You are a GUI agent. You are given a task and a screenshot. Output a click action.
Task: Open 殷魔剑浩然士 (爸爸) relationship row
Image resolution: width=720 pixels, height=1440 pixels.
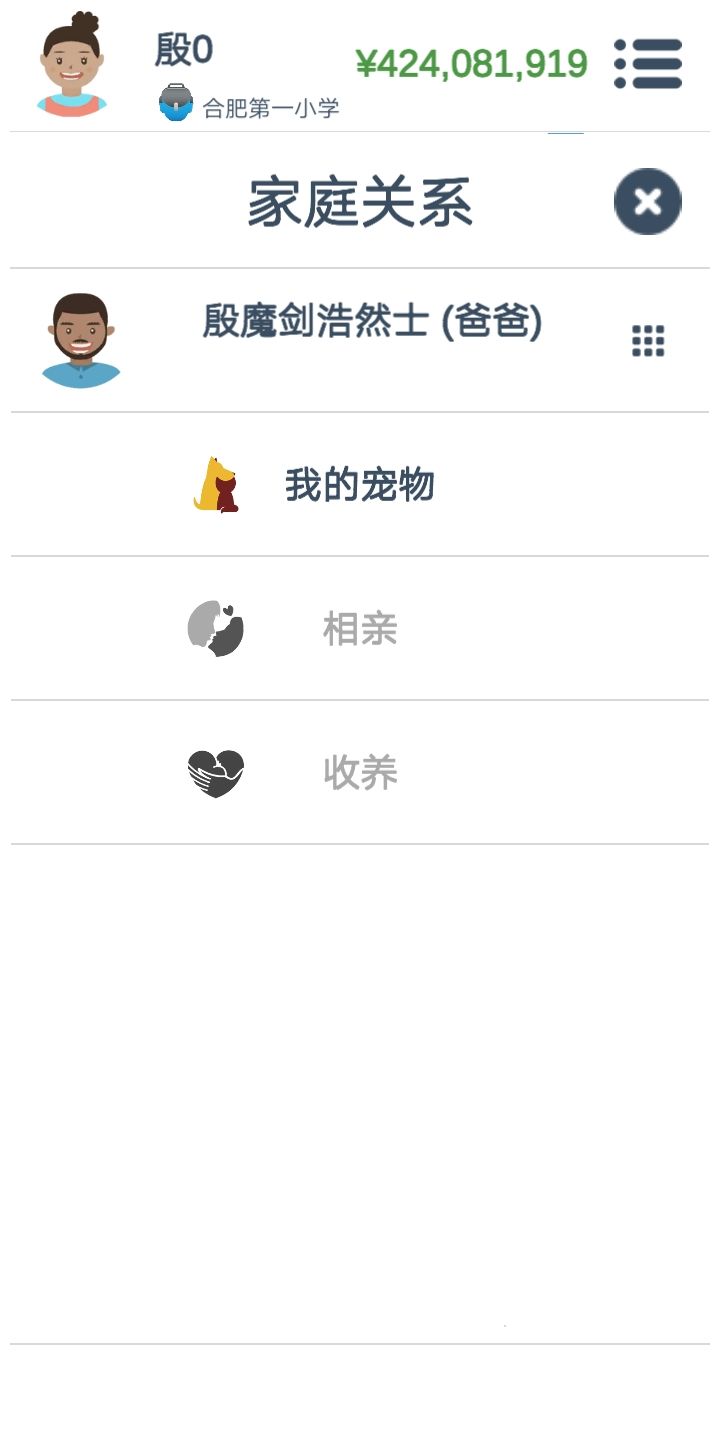coord(360,340)
